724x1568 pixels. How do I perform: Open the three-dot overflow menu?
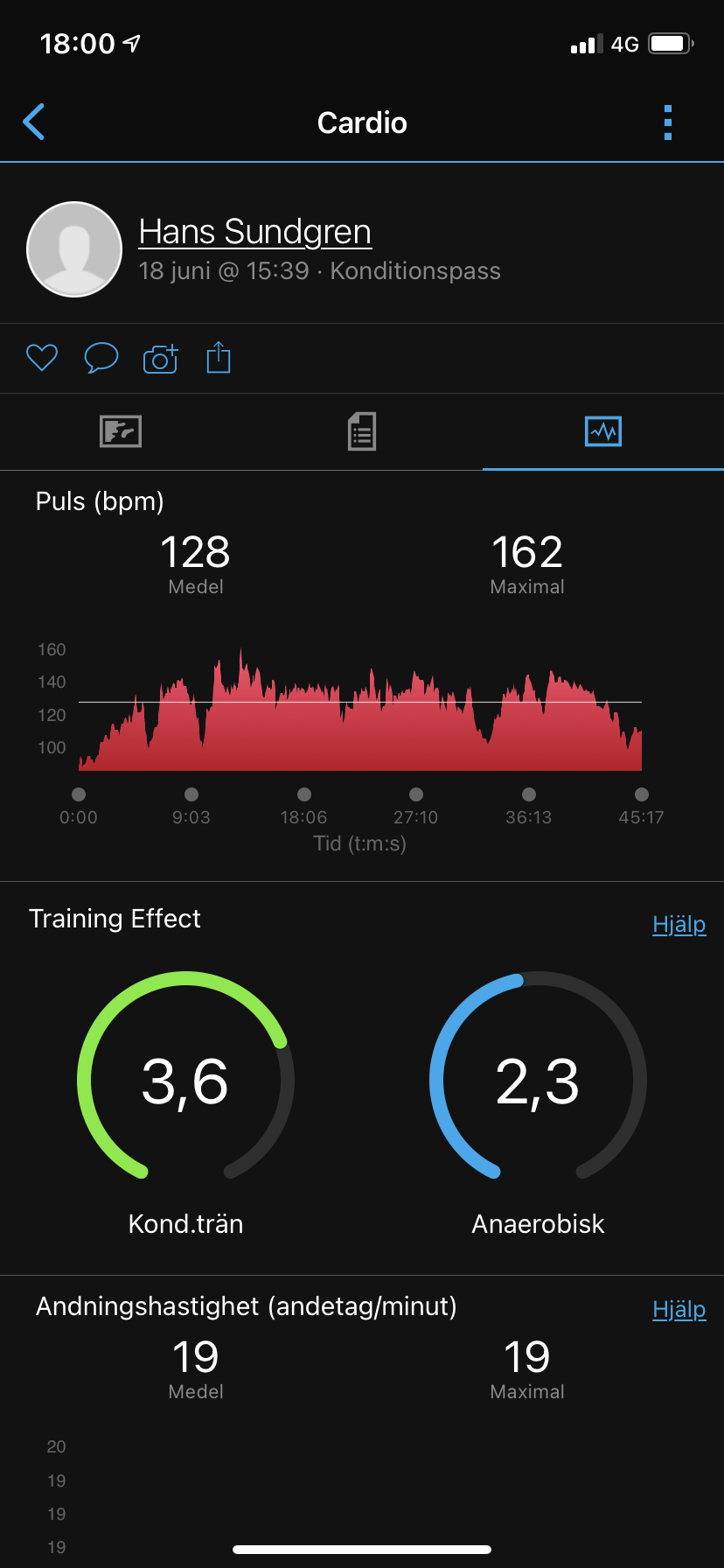[x=668, y=122]
